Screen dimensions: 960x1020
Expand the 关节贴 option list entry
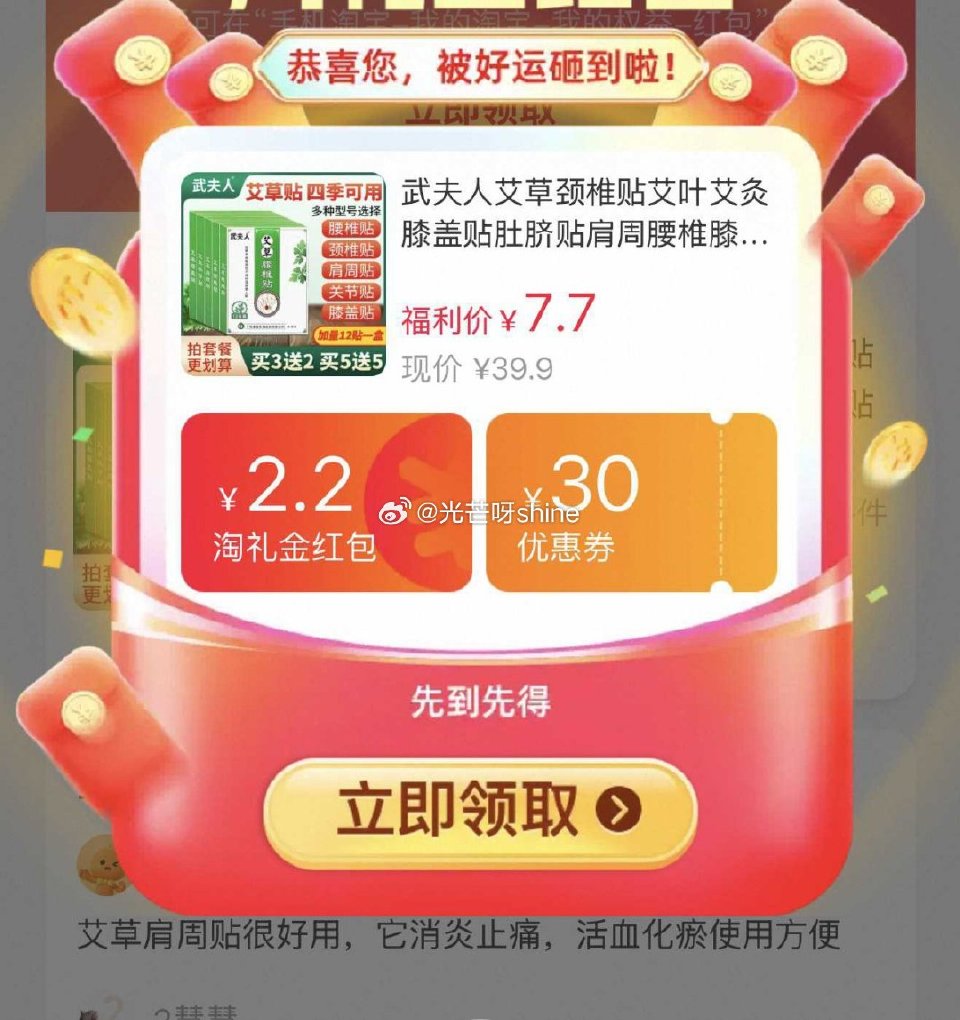[352, 291]
